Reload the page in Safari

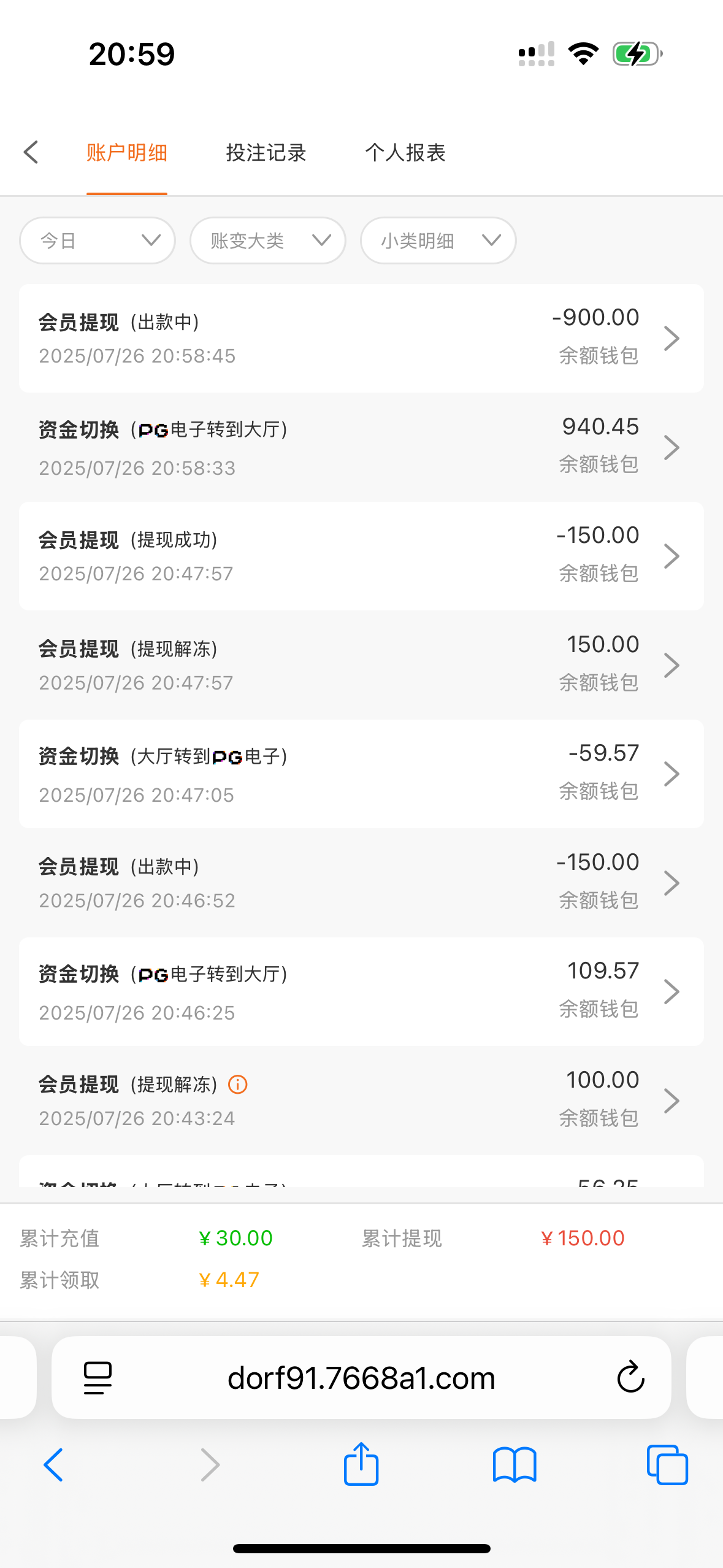pyautogui.click(x=630, y=1378)
